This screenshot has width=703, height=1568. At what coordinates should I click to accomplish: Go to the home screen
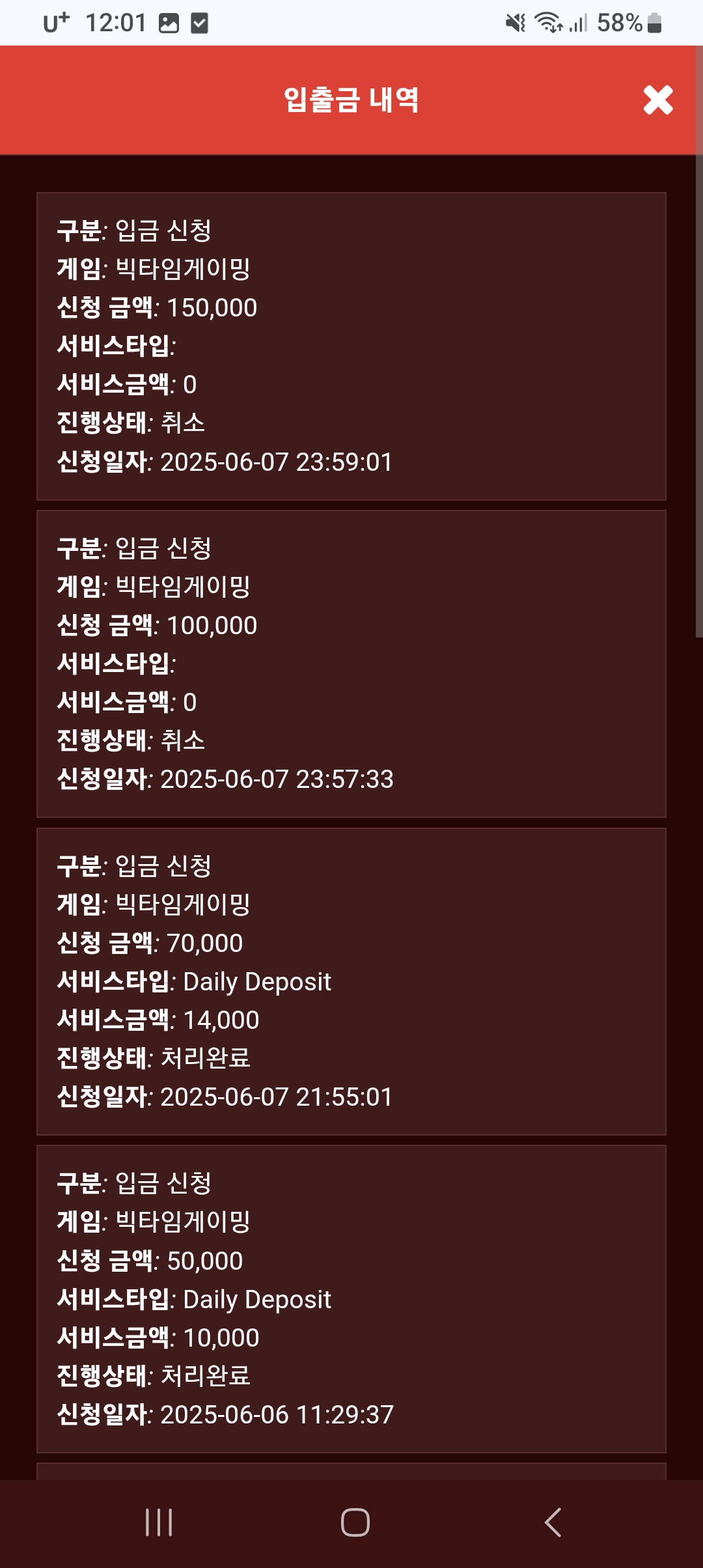(355, 1522)
